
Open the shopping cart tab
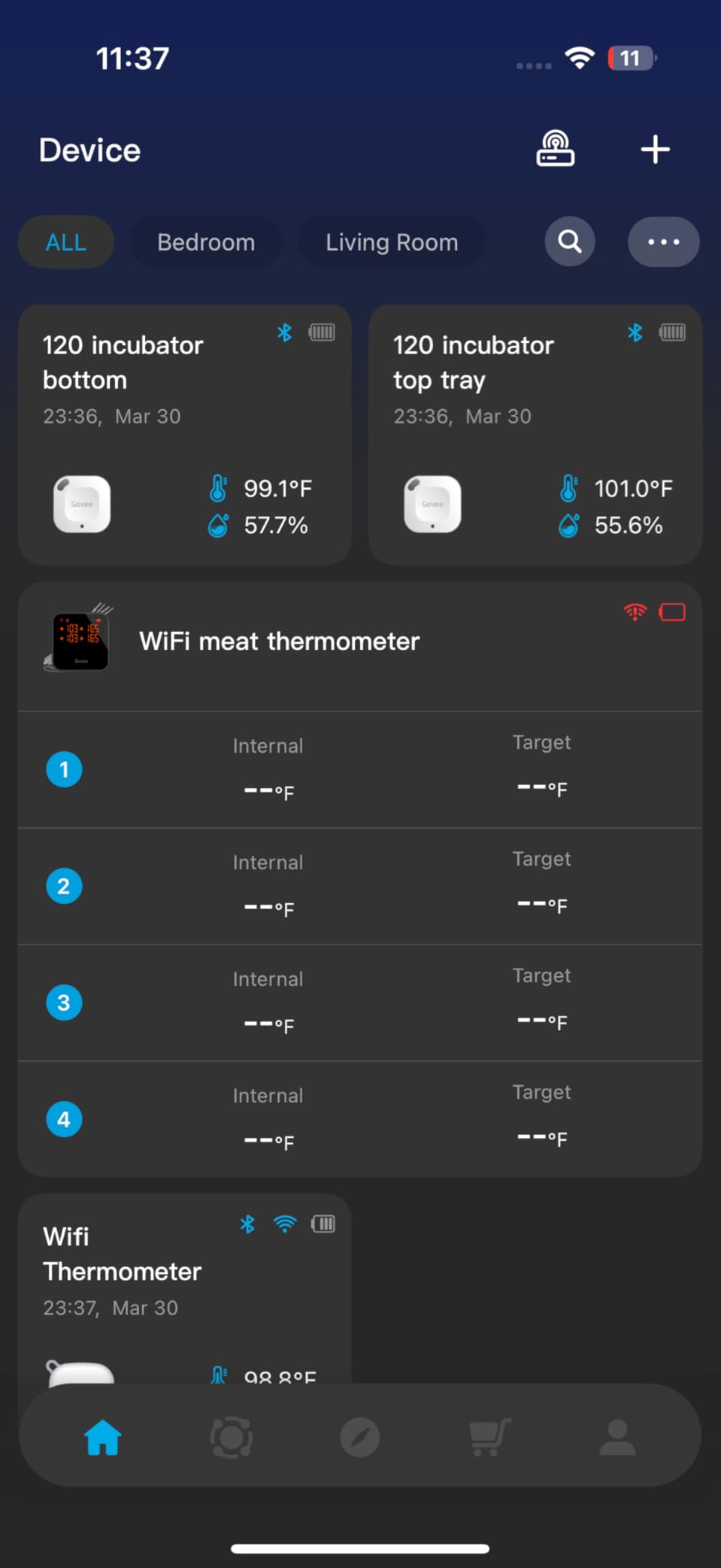489,1437
